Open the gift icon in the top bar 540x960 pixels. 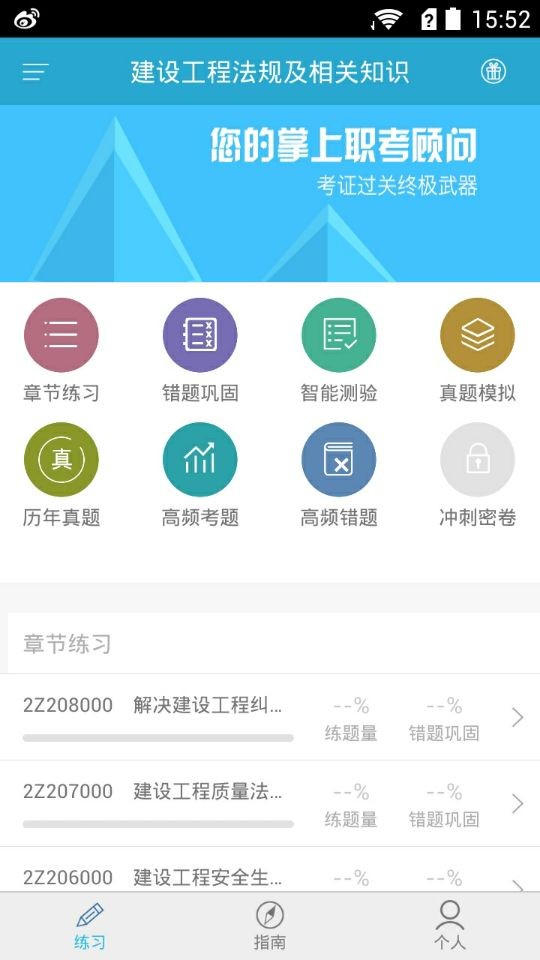click(493, 72)
